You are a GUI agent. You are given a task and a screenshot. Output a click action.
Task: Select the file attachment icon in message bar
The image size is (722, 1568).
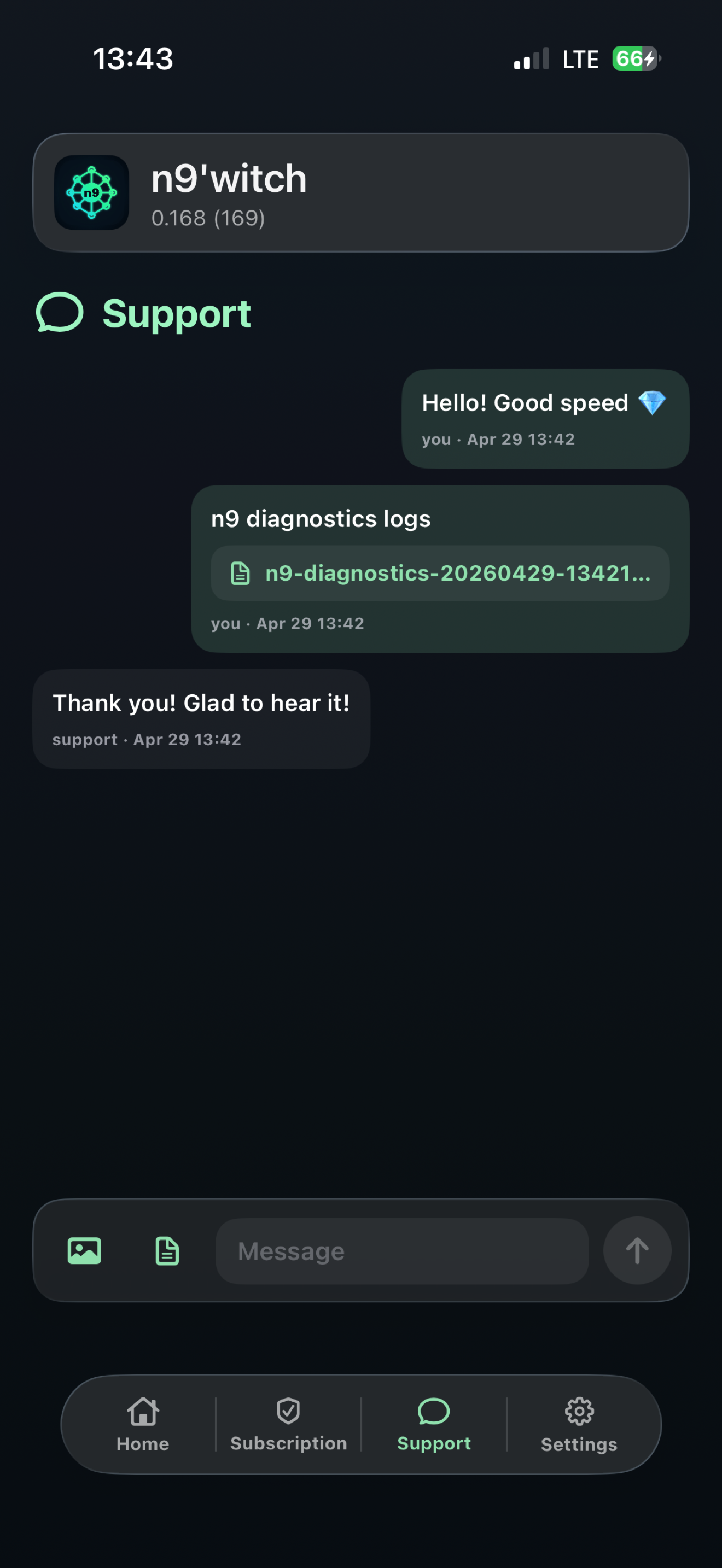(x=167, y=1250)
